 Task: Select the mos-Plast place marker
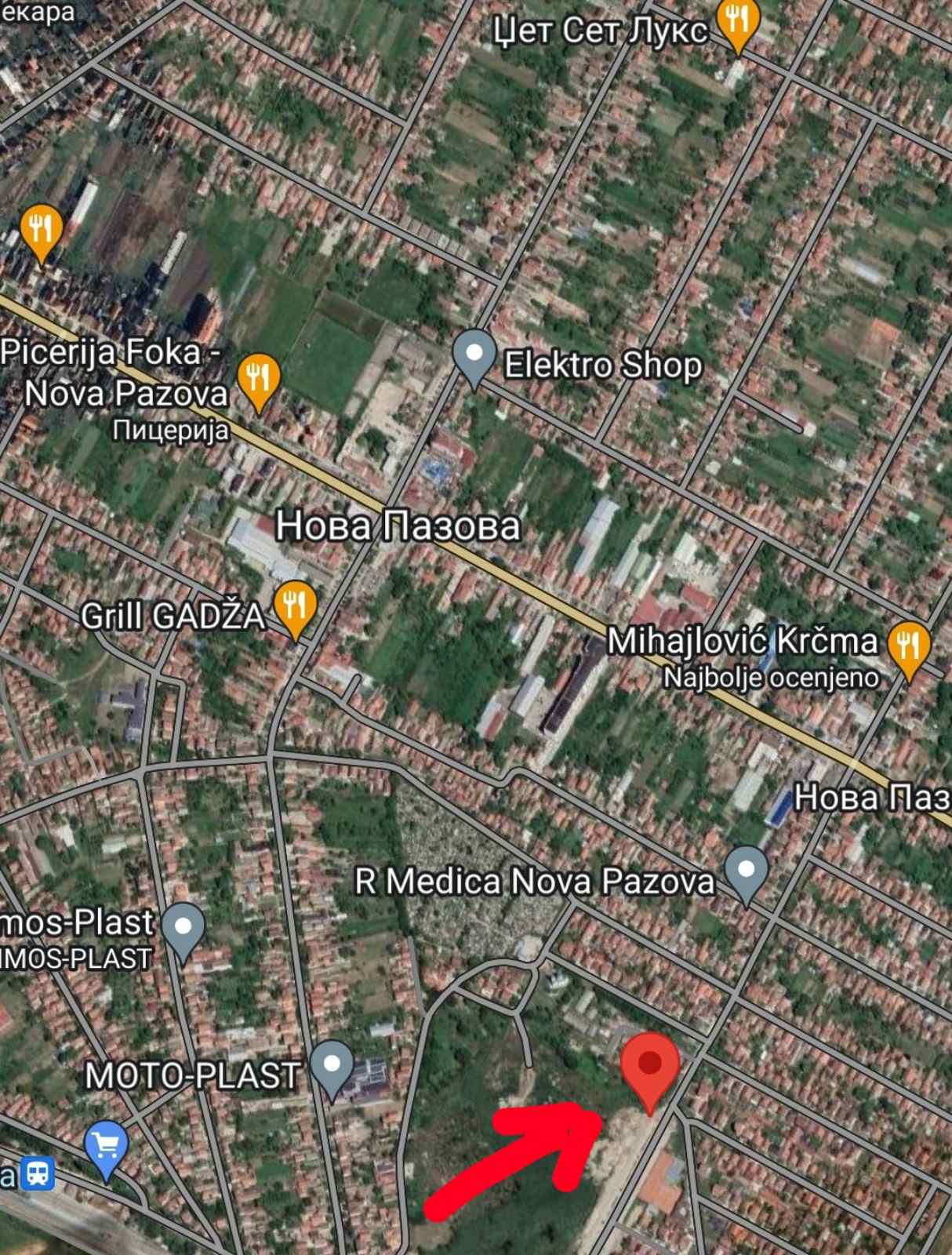click(x=183, y=928)
